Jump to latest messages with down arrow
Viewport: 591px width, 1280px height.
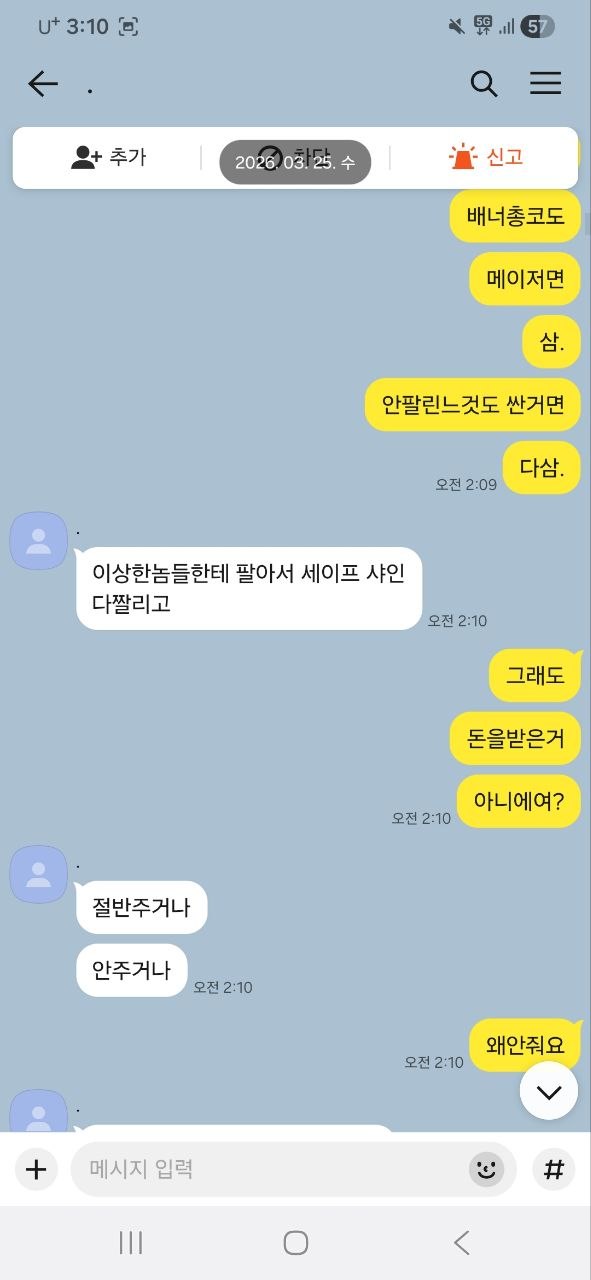pos(549,1091)
